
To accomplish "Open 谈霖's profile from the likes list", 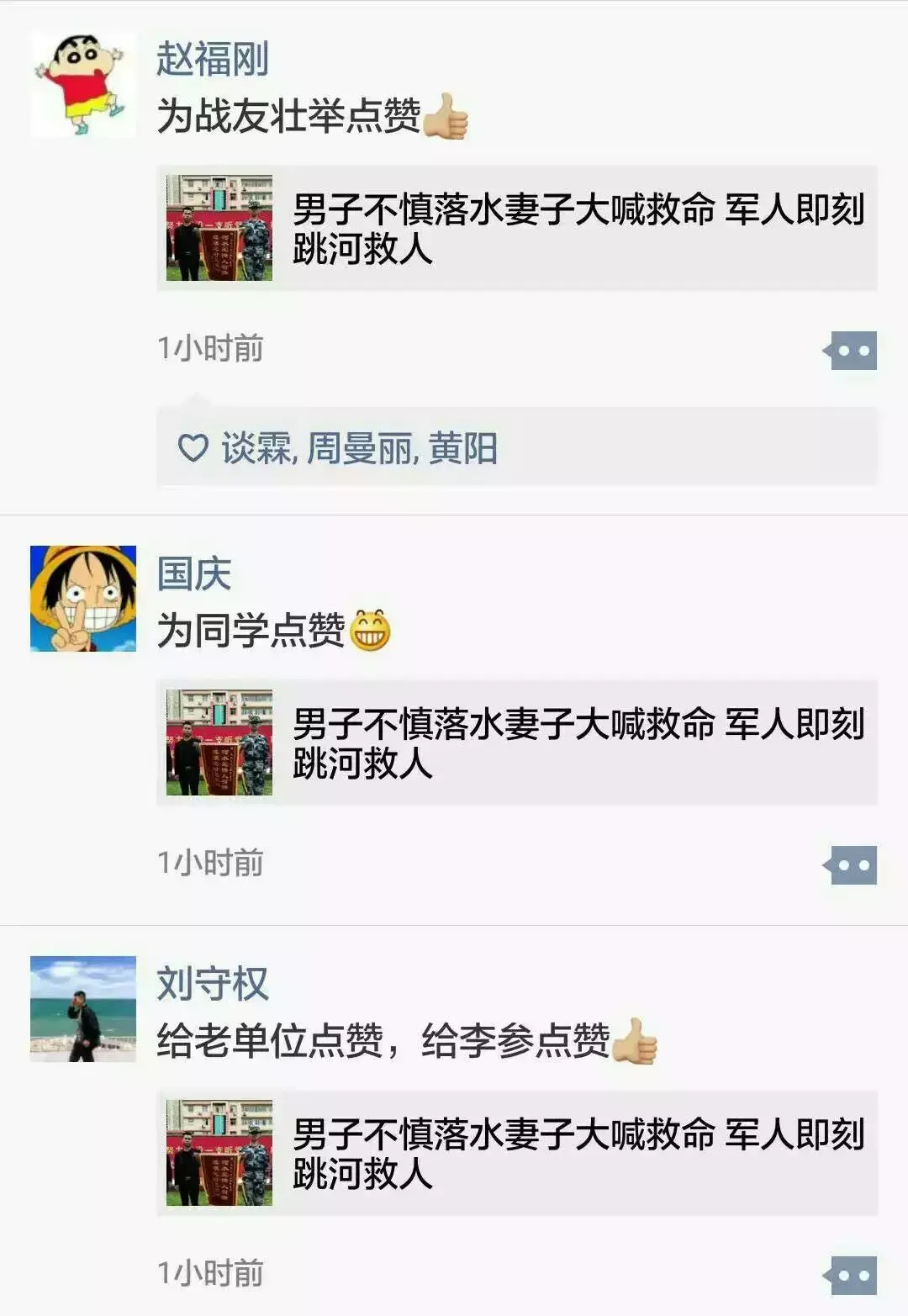I will (x=256, y=448).
